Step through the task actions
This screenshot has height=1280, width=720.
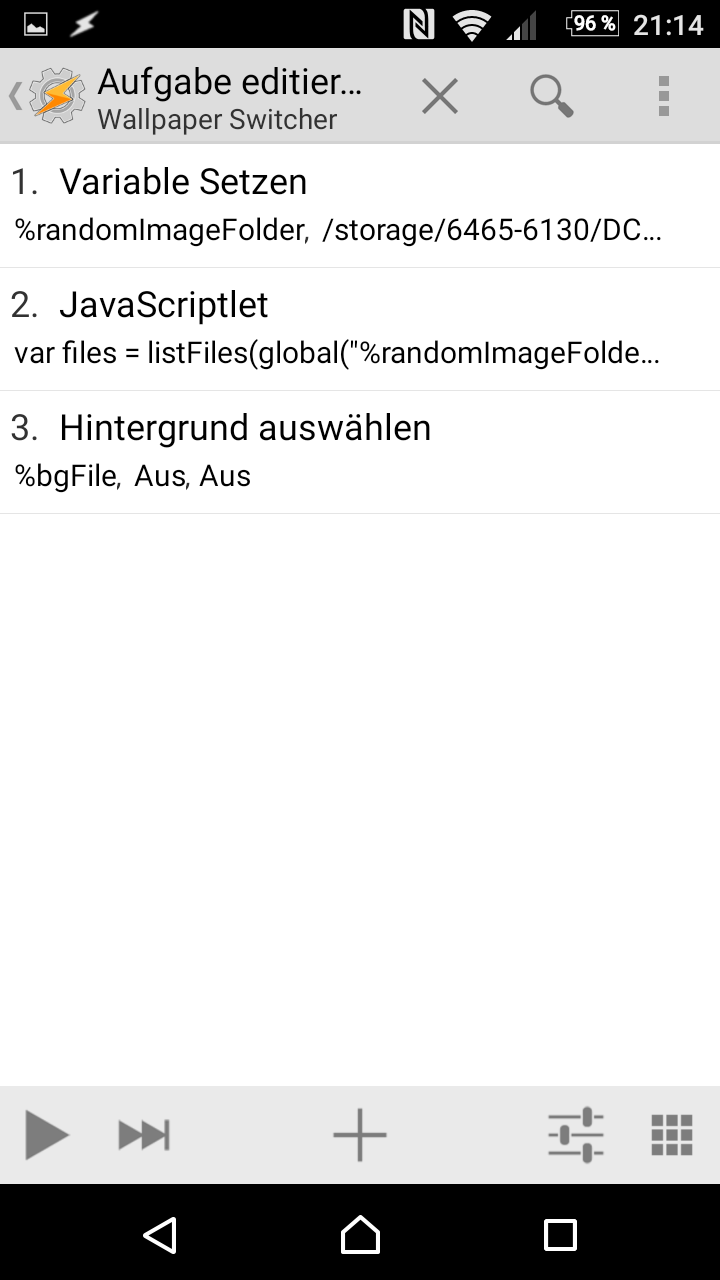tap(144, 1135)
